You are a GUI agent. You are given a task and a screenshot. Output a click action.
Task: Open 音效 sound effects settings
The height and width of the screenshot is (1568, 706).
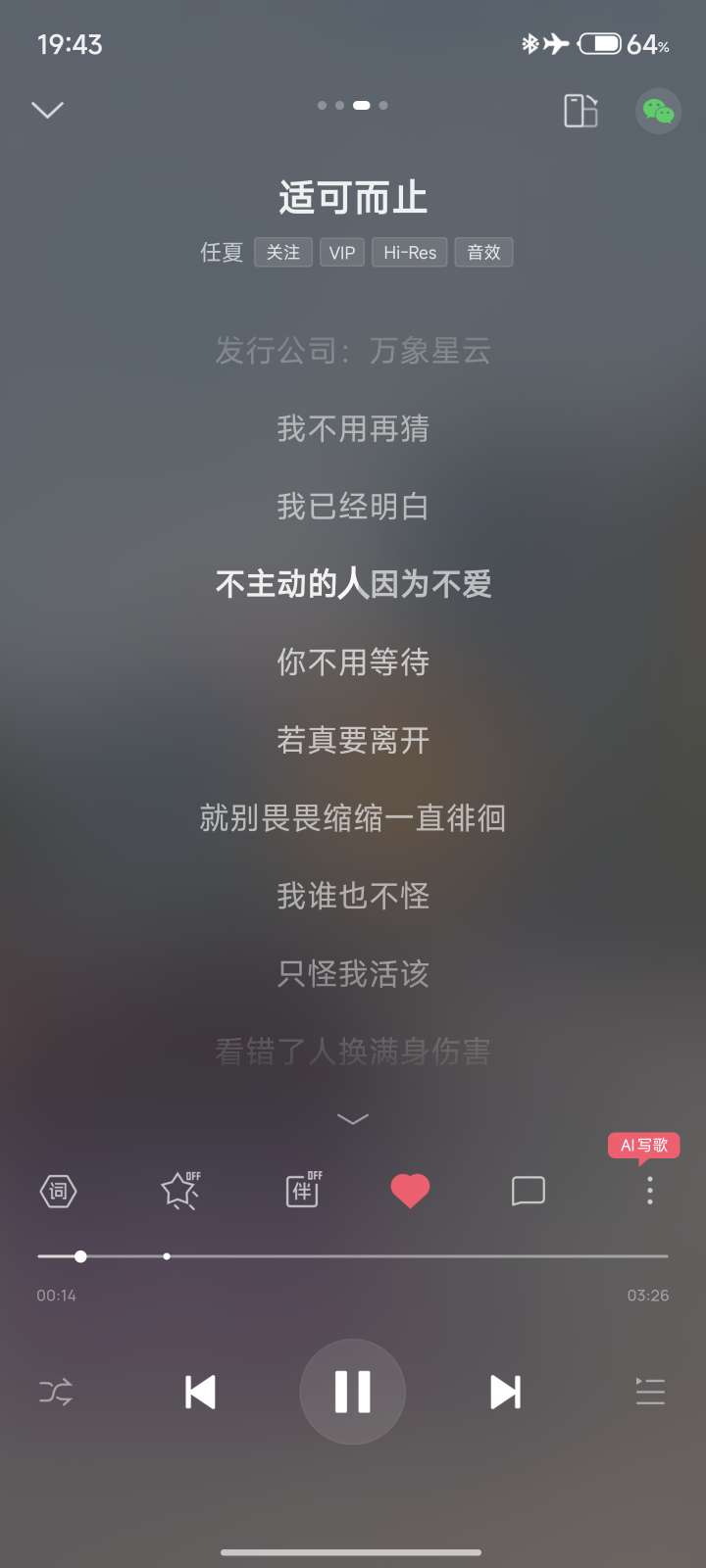coord(483,252)
